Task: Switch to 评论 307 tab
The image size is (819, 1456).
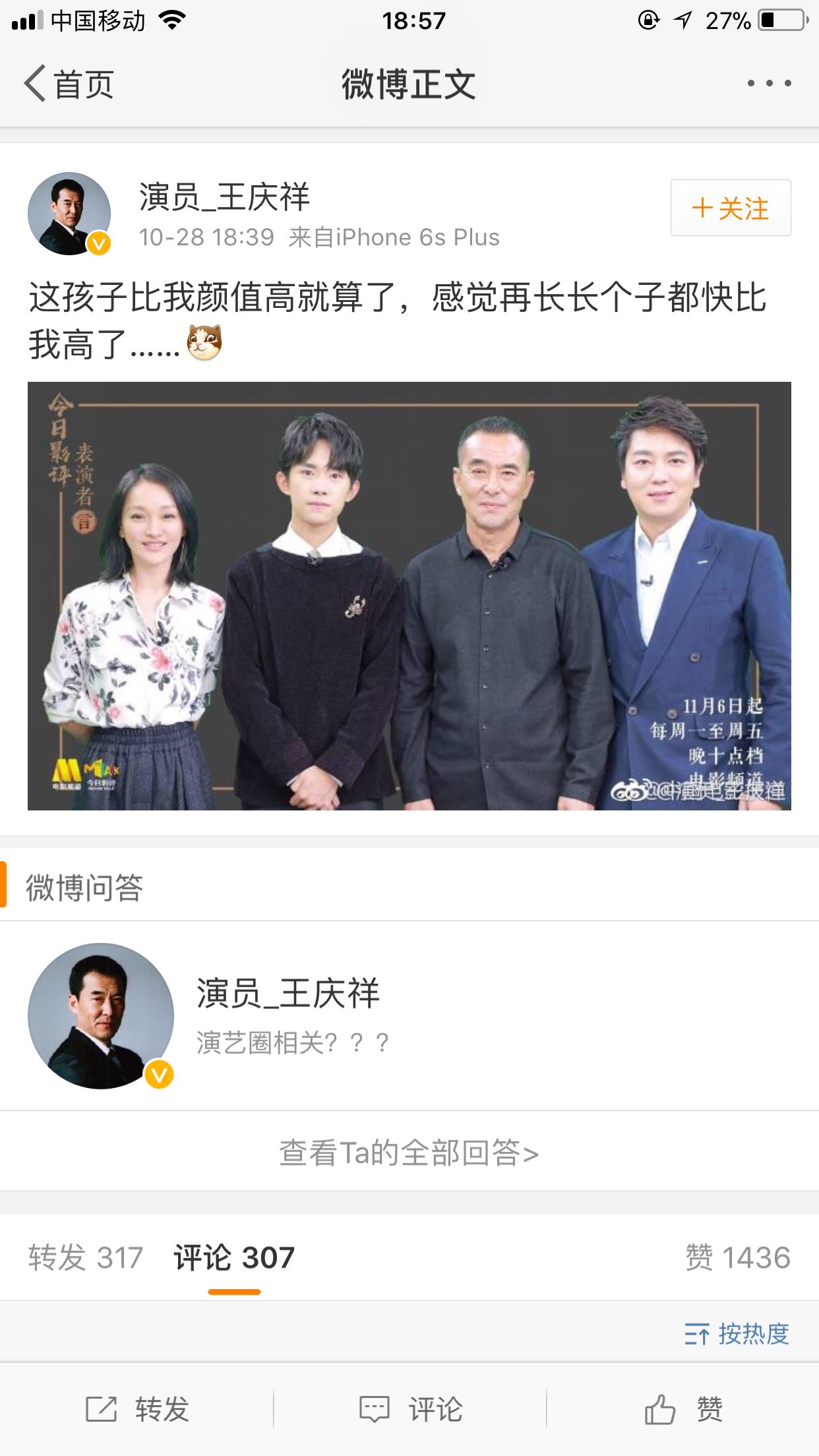Action: point(234,1258)
